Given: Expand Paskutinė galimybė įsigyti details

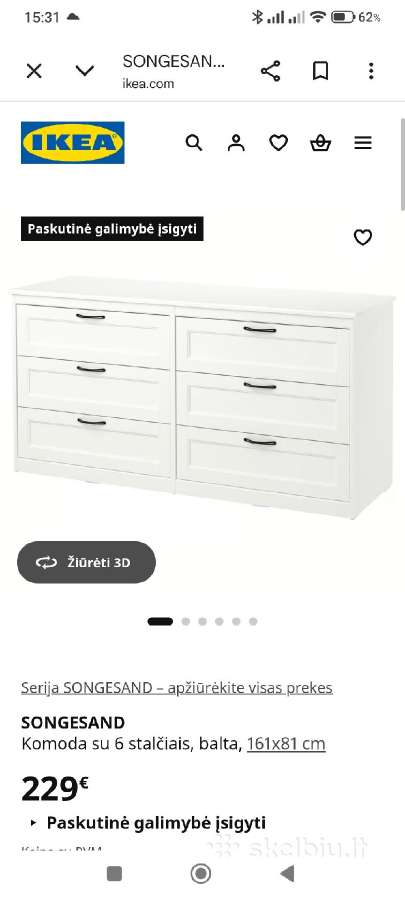Looking at the screenshot, I should pos(149,823).
